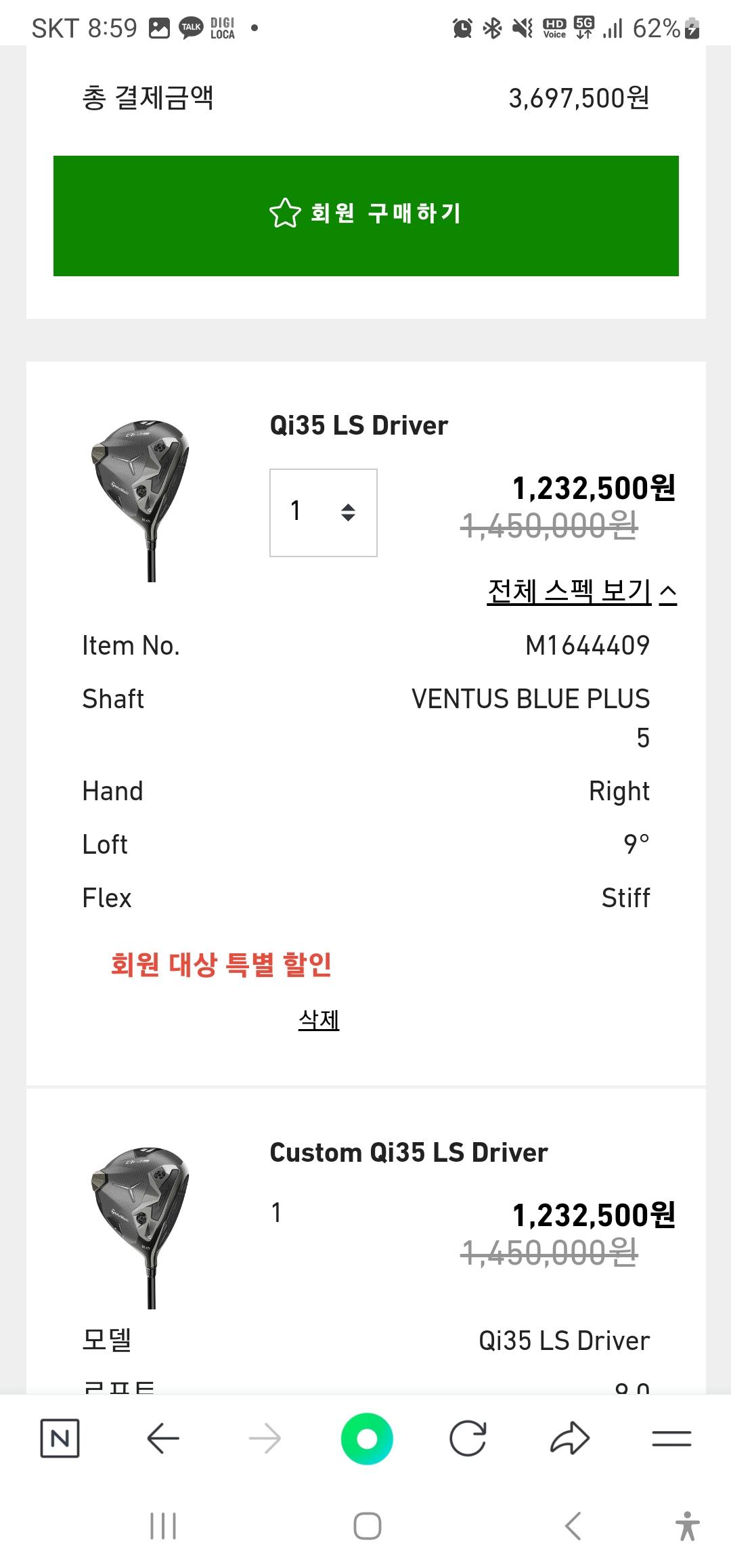
Task: Tap the green circle search button
Action: pyautogui.click(x=367, y=1438)
